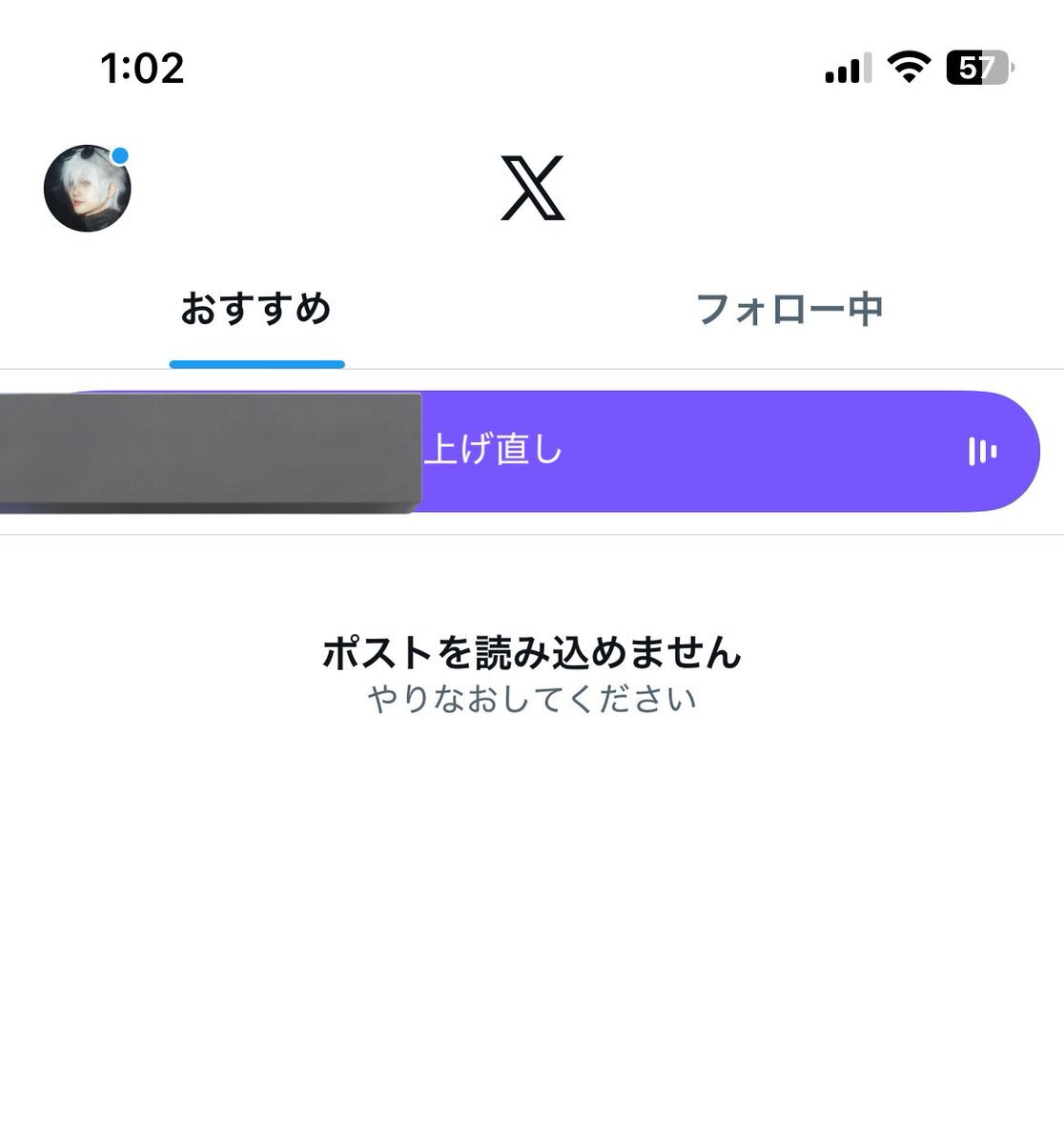This screenshot has width=1064, height=1144.
Task: Open the navigation menu via the profile avatar
Action: 89,189
